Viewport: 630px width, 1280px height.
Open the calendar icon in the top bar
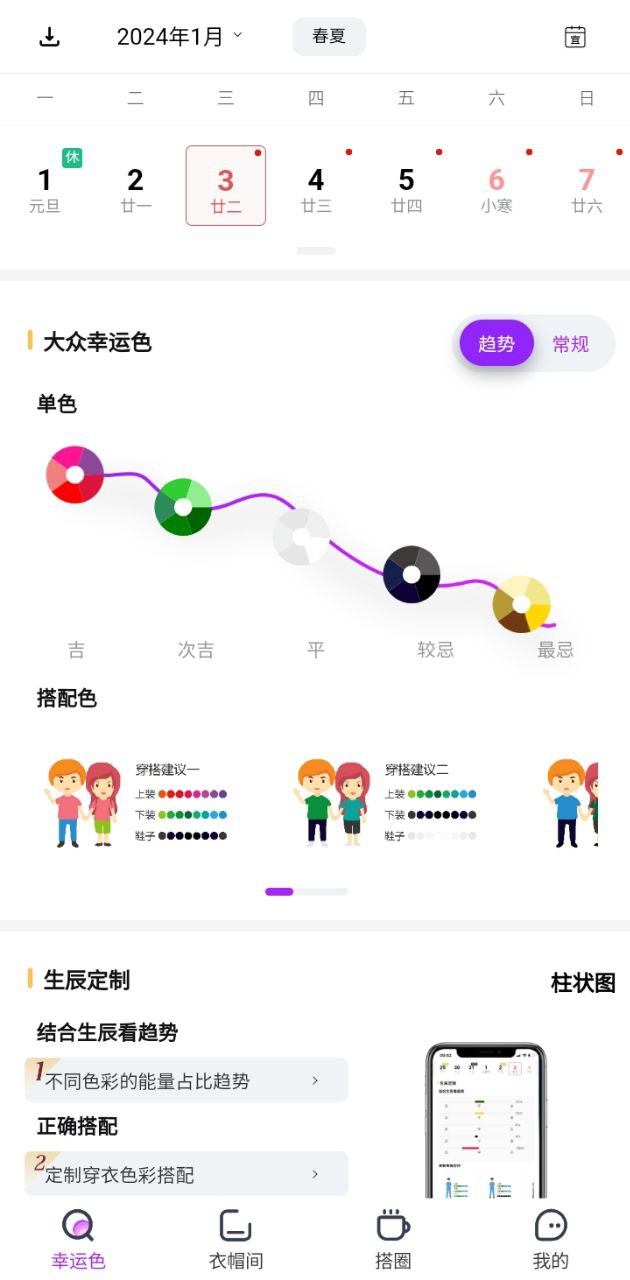coord(575,37)
